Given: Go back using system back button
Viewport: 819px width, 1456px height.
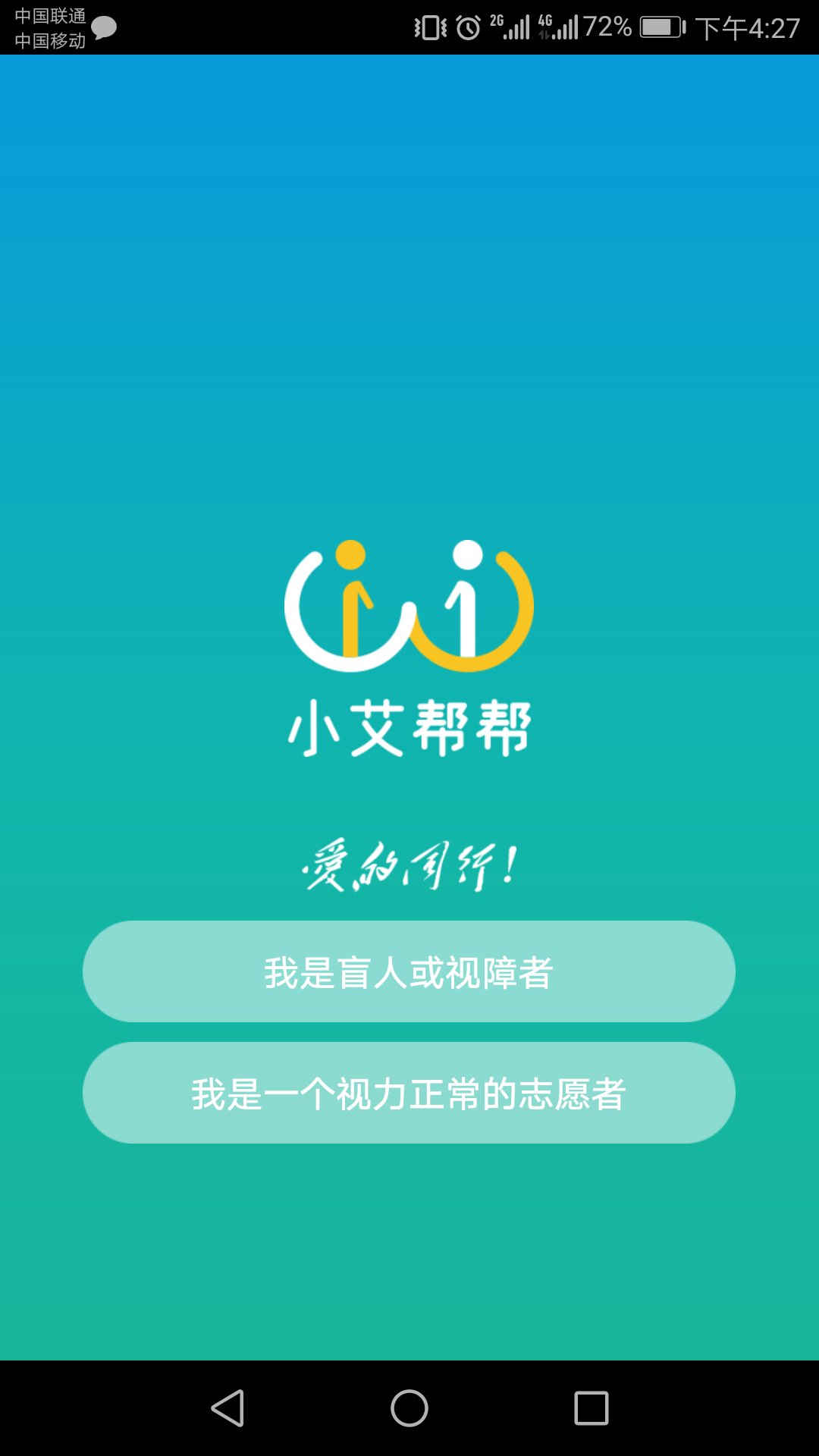Looking at the screenshot, I should click(x=227, y=1408).
